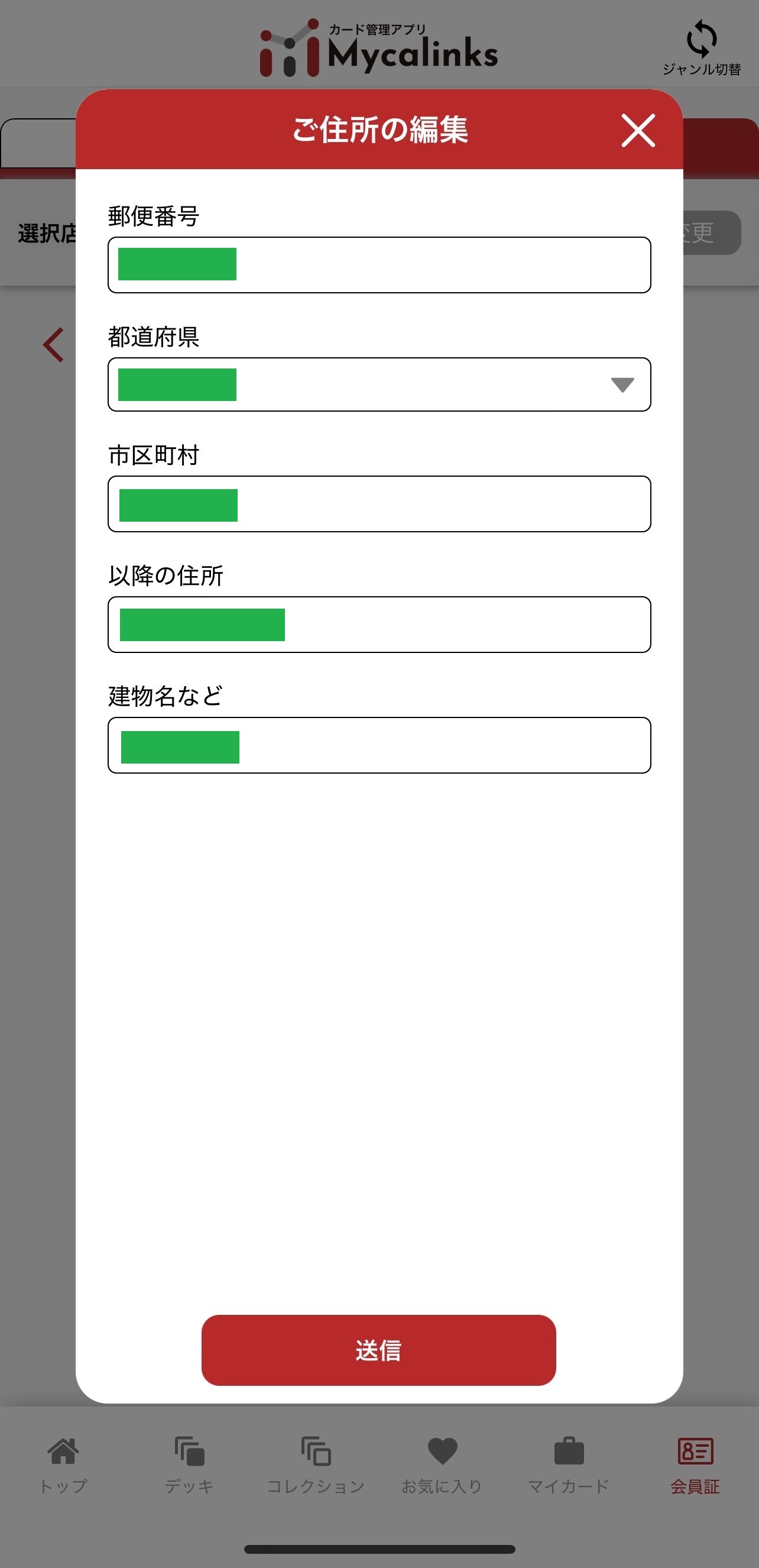Select the 建物名など field
Screen dimensions: 759x1568
pyautogui.click(x=379, y=745)
